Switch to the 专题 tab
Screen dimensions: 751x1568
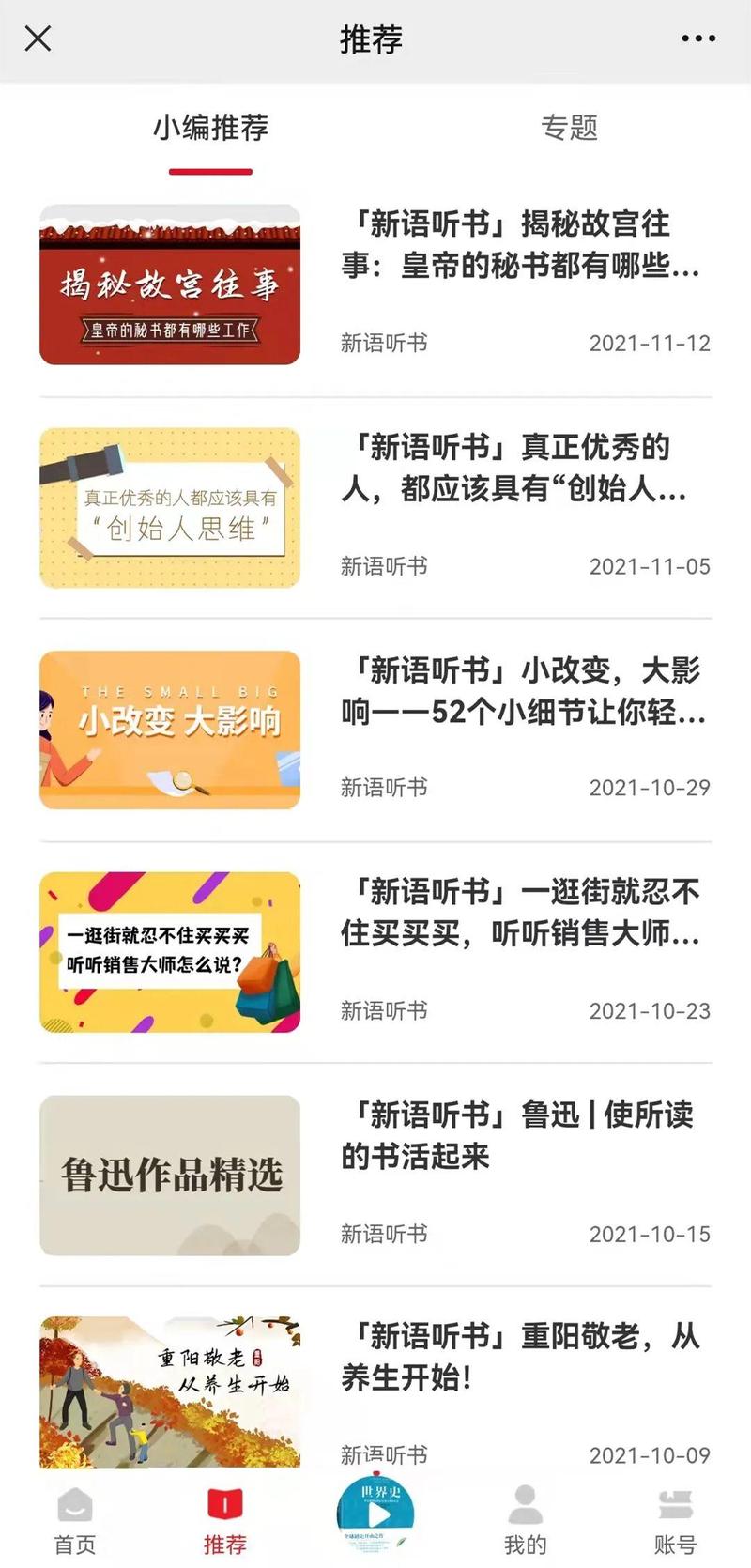click(x=569, y=129)
